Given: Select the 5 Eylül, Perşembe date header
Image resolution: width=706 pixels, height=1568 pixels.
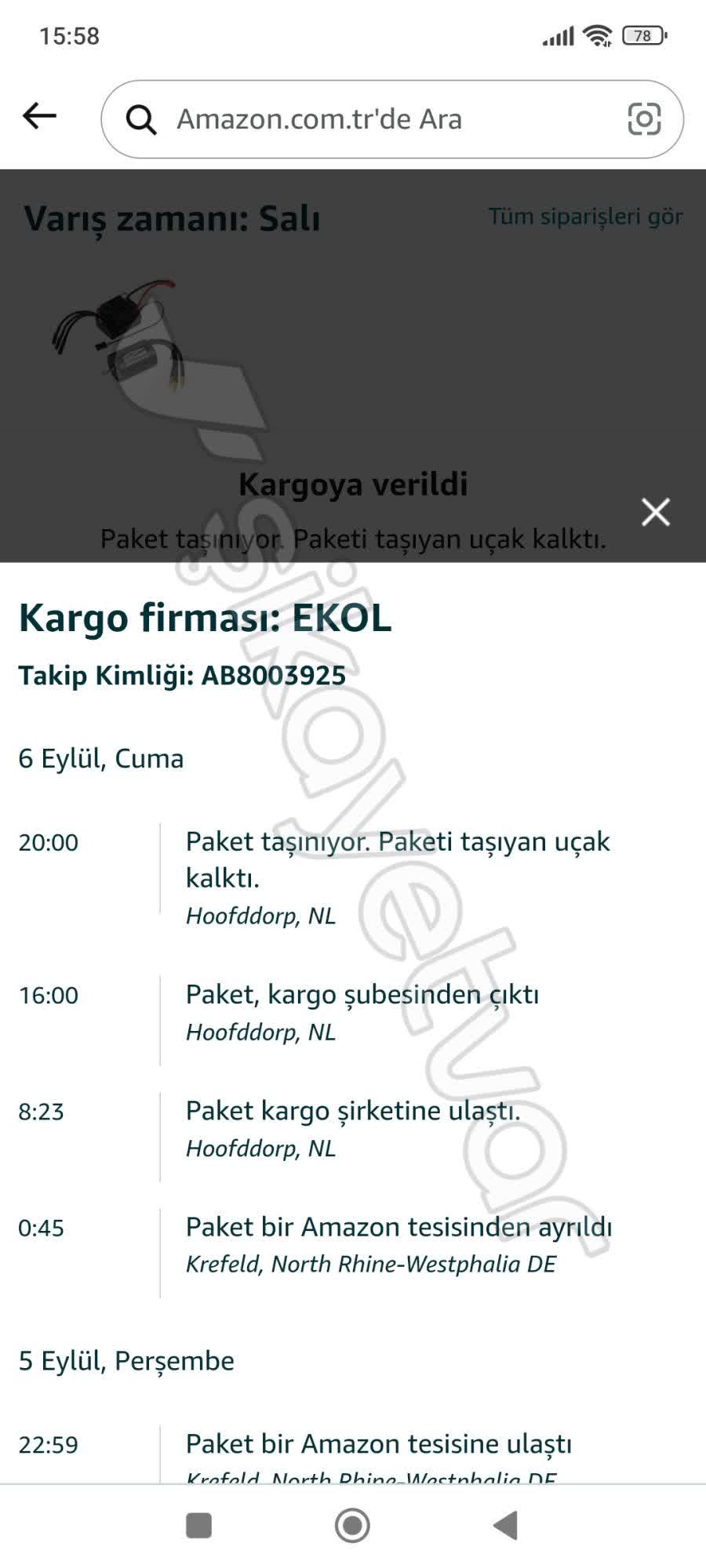Looking at the screenshot, I should 126,1362.
